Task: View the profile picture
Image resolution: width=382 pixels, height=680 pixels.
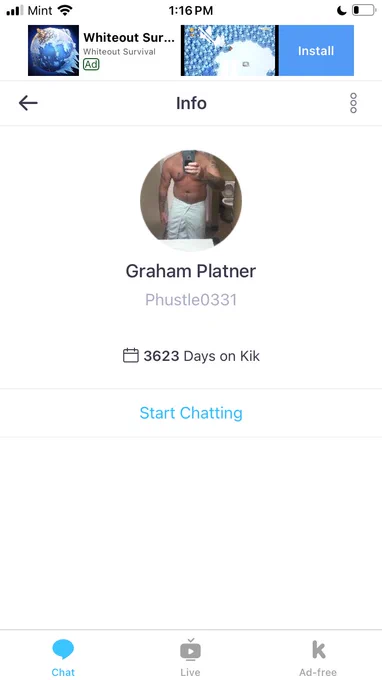Action: click(x=191, y=200)
